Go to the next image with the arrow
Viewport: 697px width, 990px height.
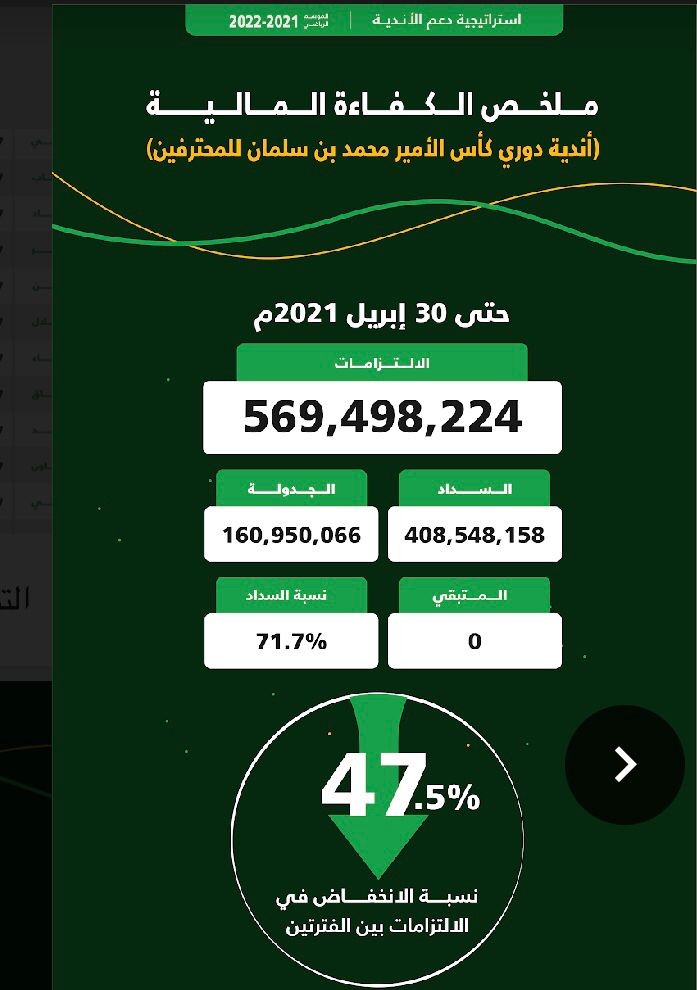coord(625,764)
